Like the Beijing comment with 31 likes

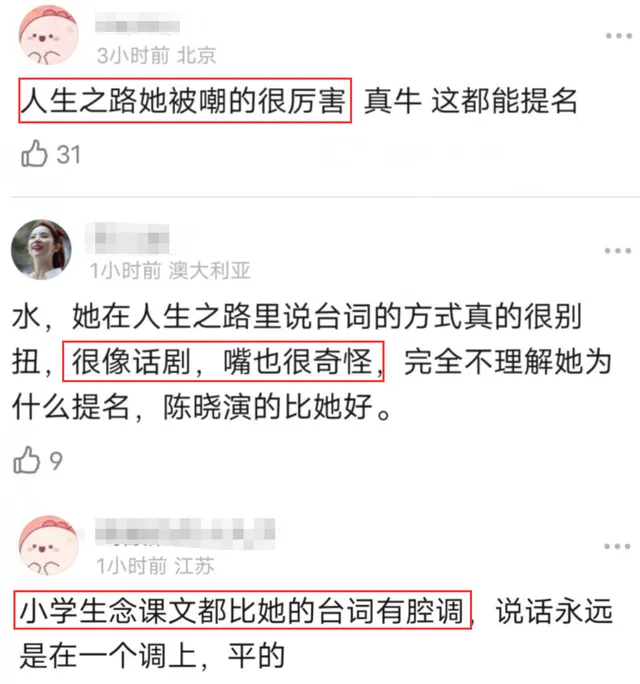click(34, 154)
